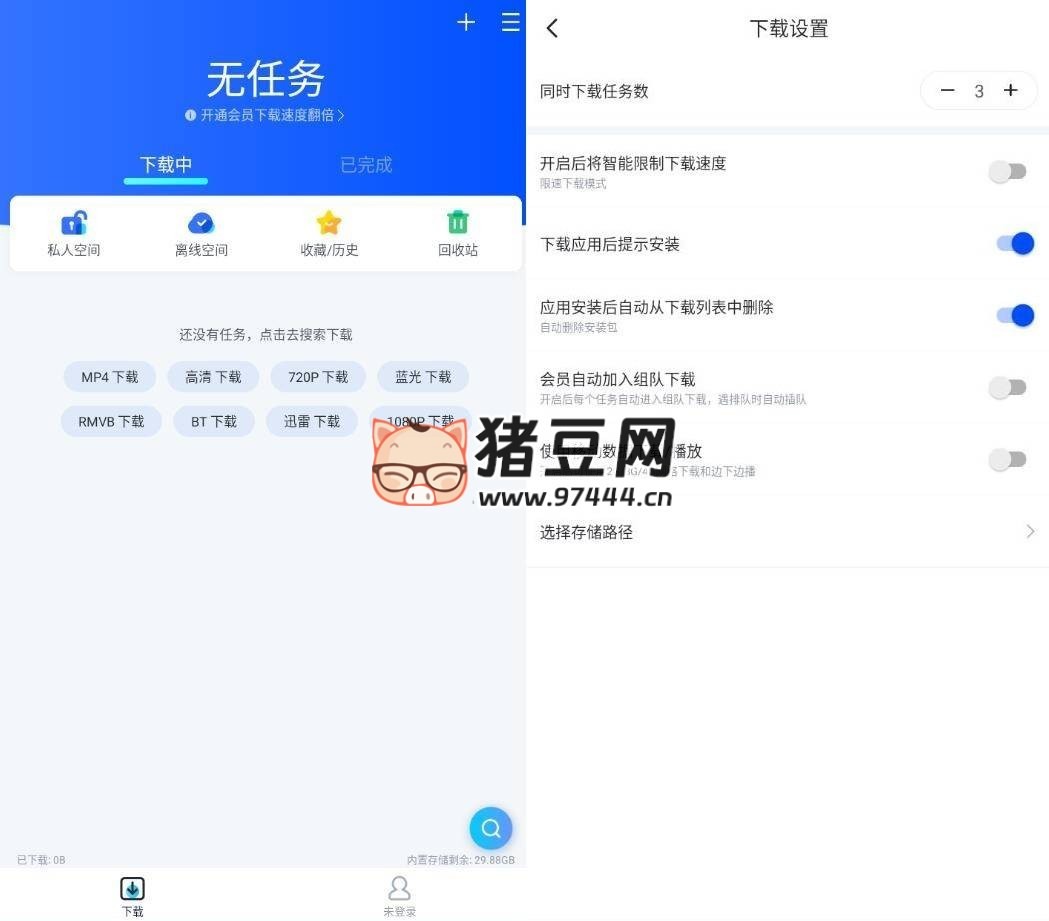This screenshot has height=921, width=1049.
Task: Select the 下载中 tab
Action: [166, 165]
